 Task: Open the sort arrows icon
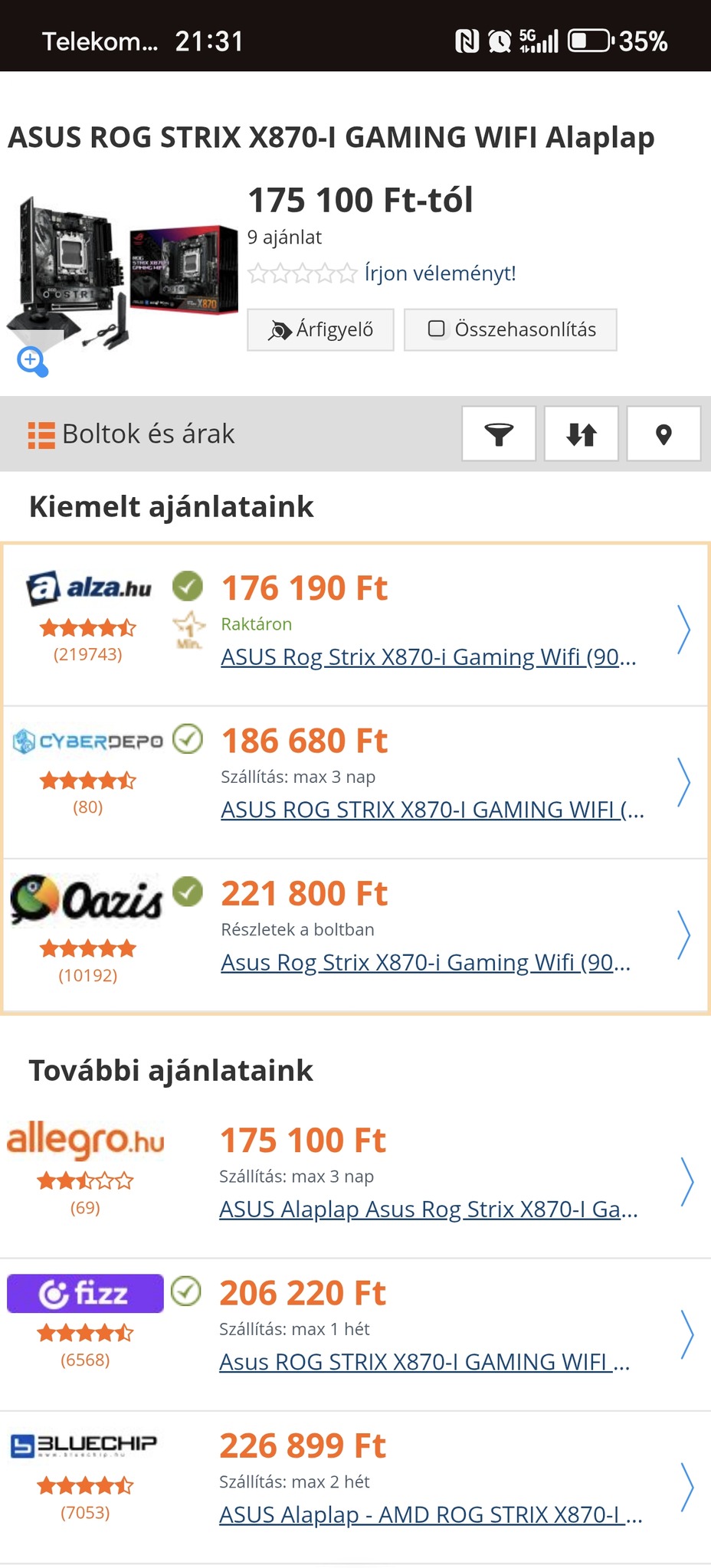(x=581, y=434)
